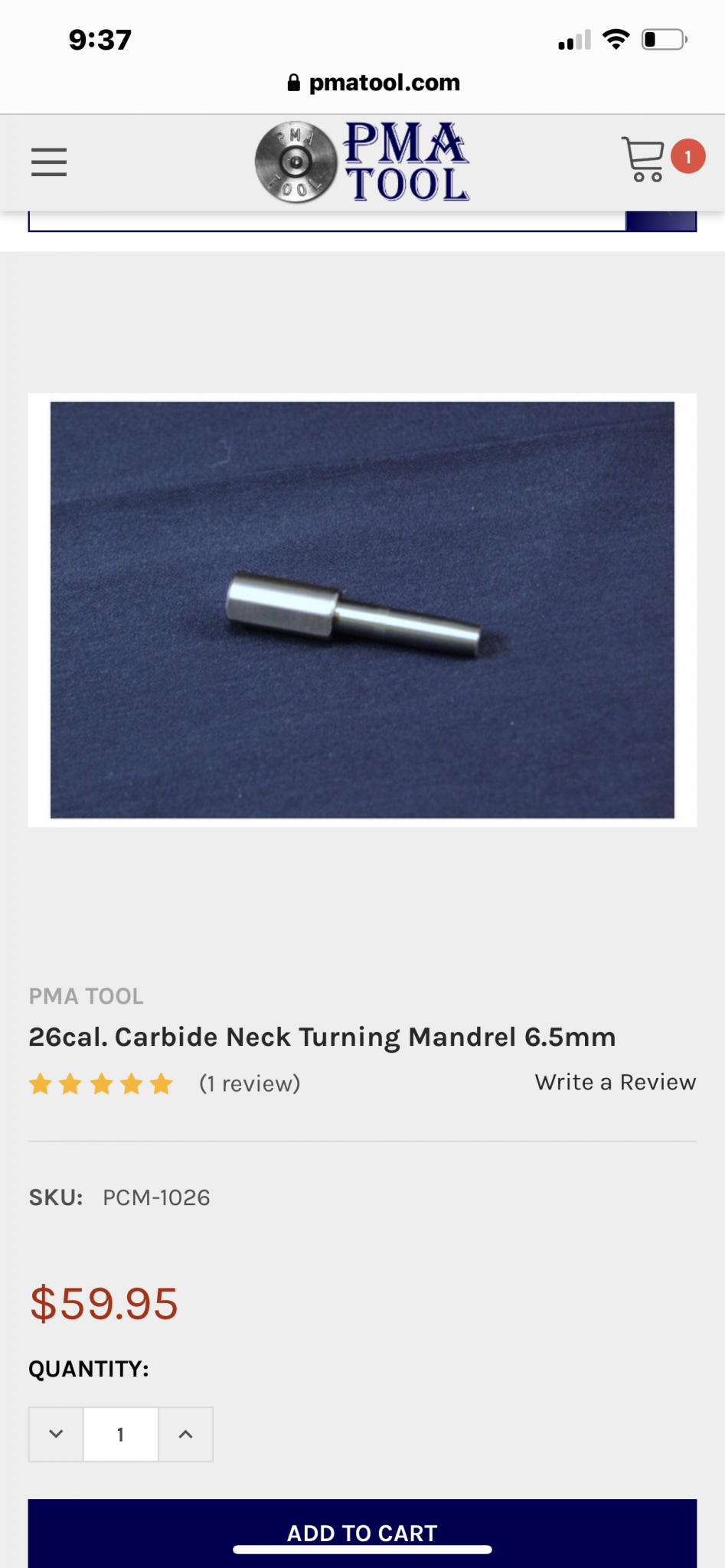Screen dimensions: 725x1568
Task: View the 1 review link
Action: point(250,1084)
